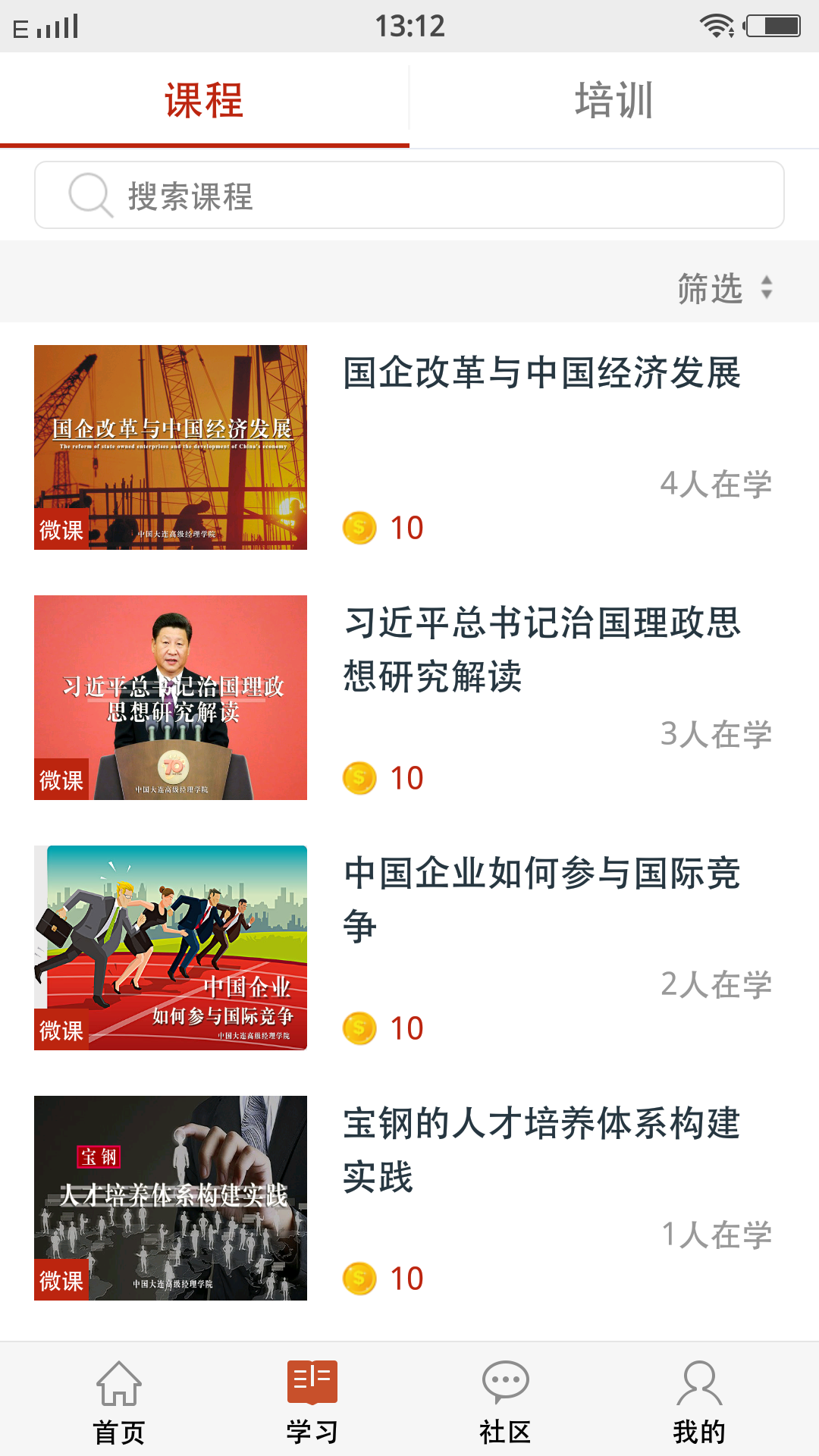Open course 中国企业如何参与国际竞争
Image resolution: width=819 pixels, height=1456 pixels.
point(541,899)
